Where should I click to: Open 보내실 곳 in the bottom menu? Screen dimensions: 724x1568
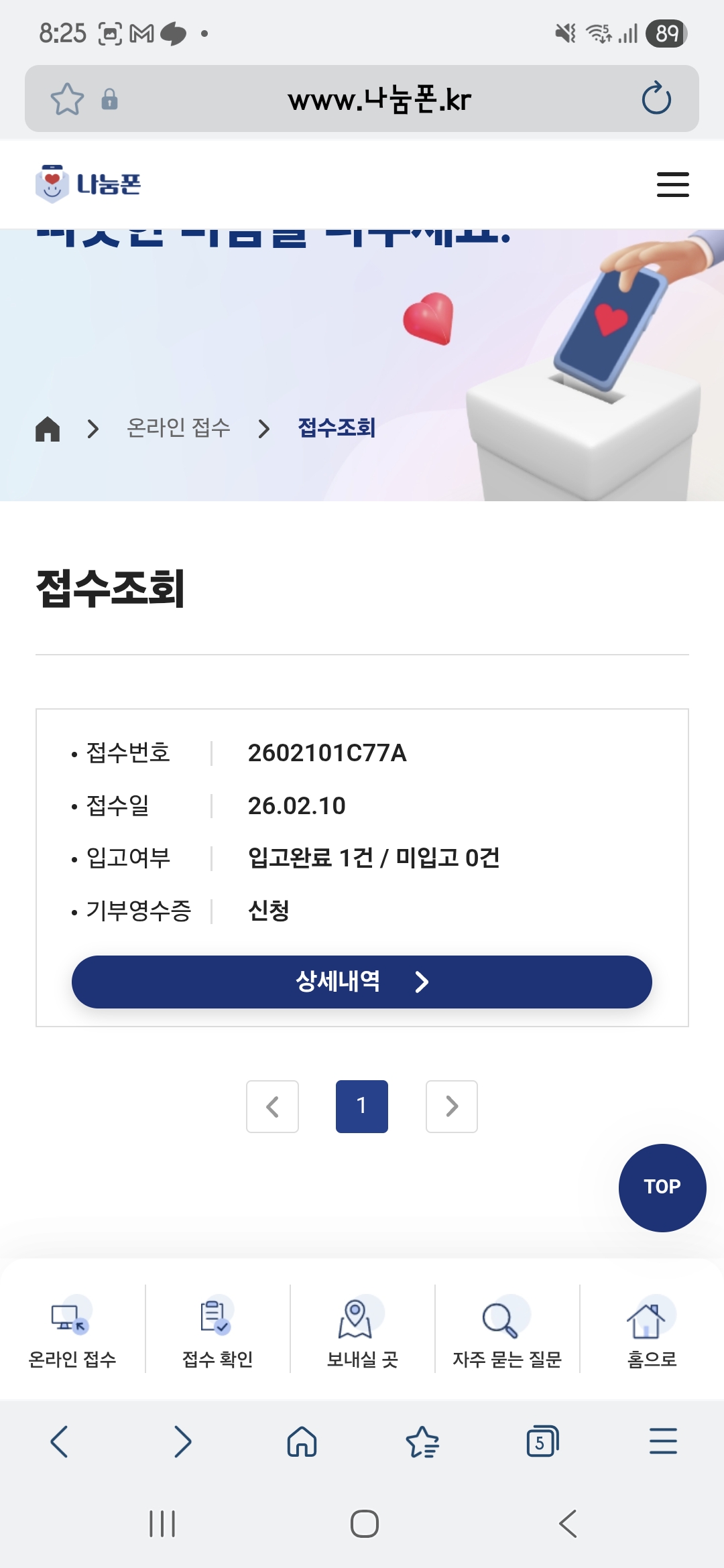pos(362,1330)
